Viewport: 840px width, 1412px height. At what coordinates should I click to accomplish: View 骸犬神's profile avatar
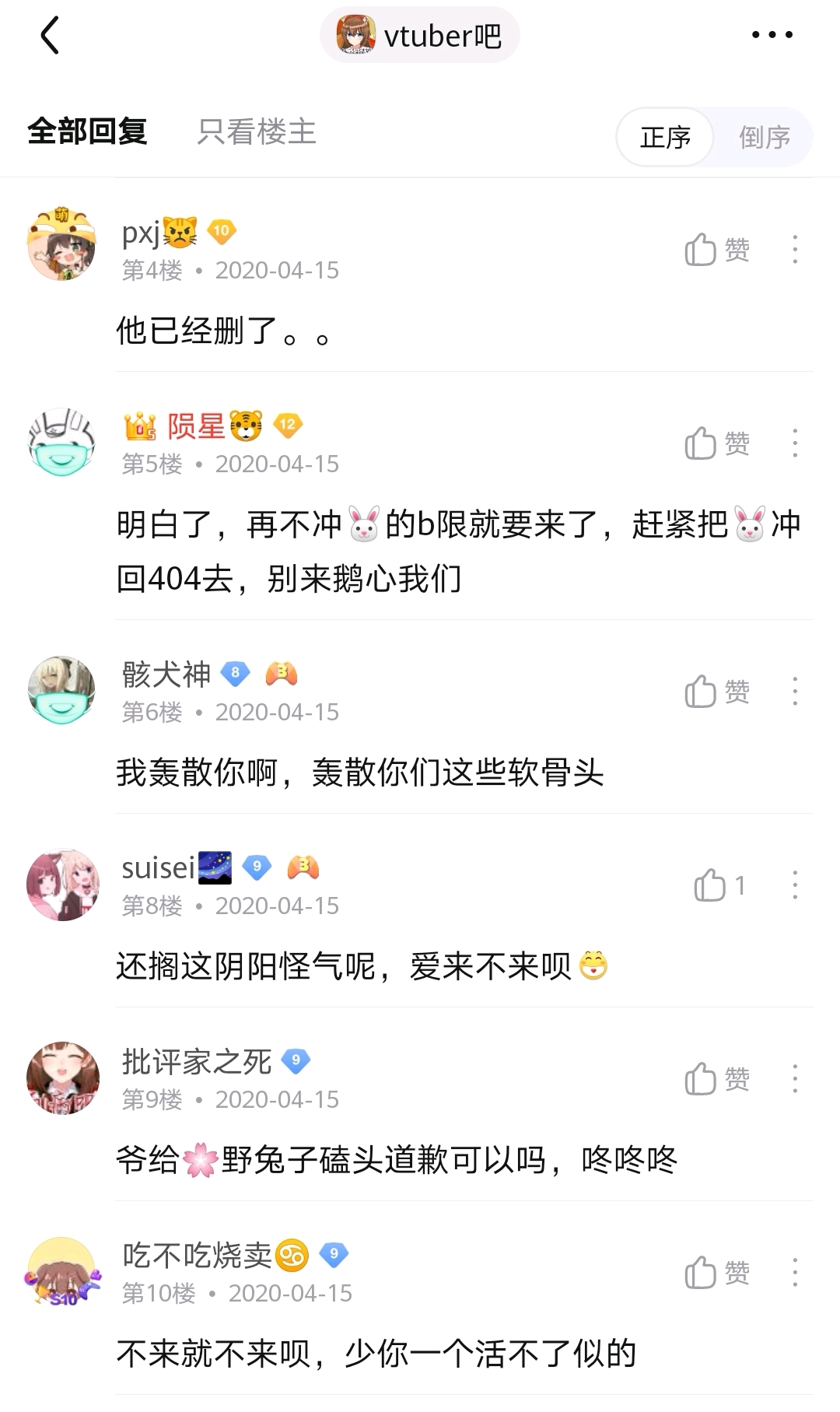coord(61,690)
